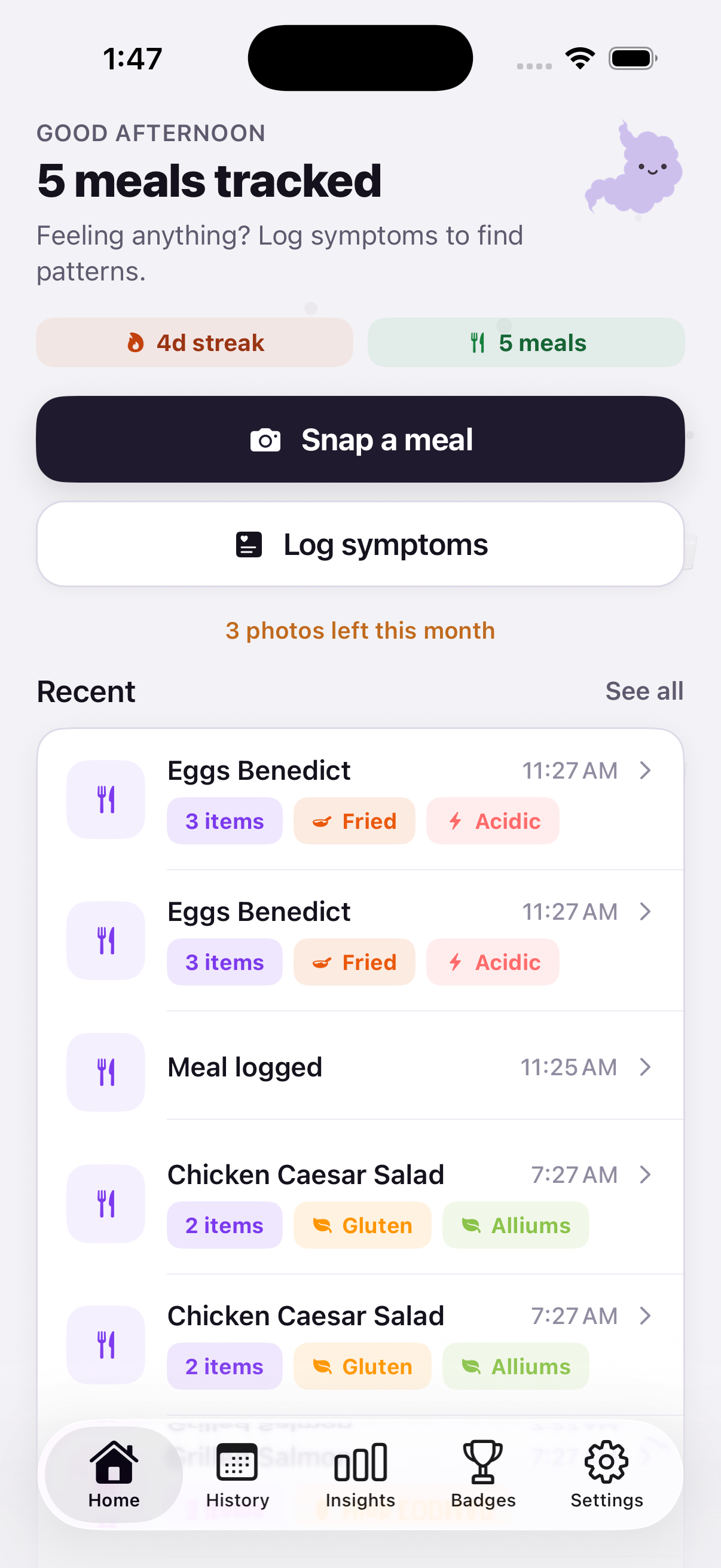
Task: Toggle the Gluten tag on Chicken Caesar Salad
Action: (362, 1225)
